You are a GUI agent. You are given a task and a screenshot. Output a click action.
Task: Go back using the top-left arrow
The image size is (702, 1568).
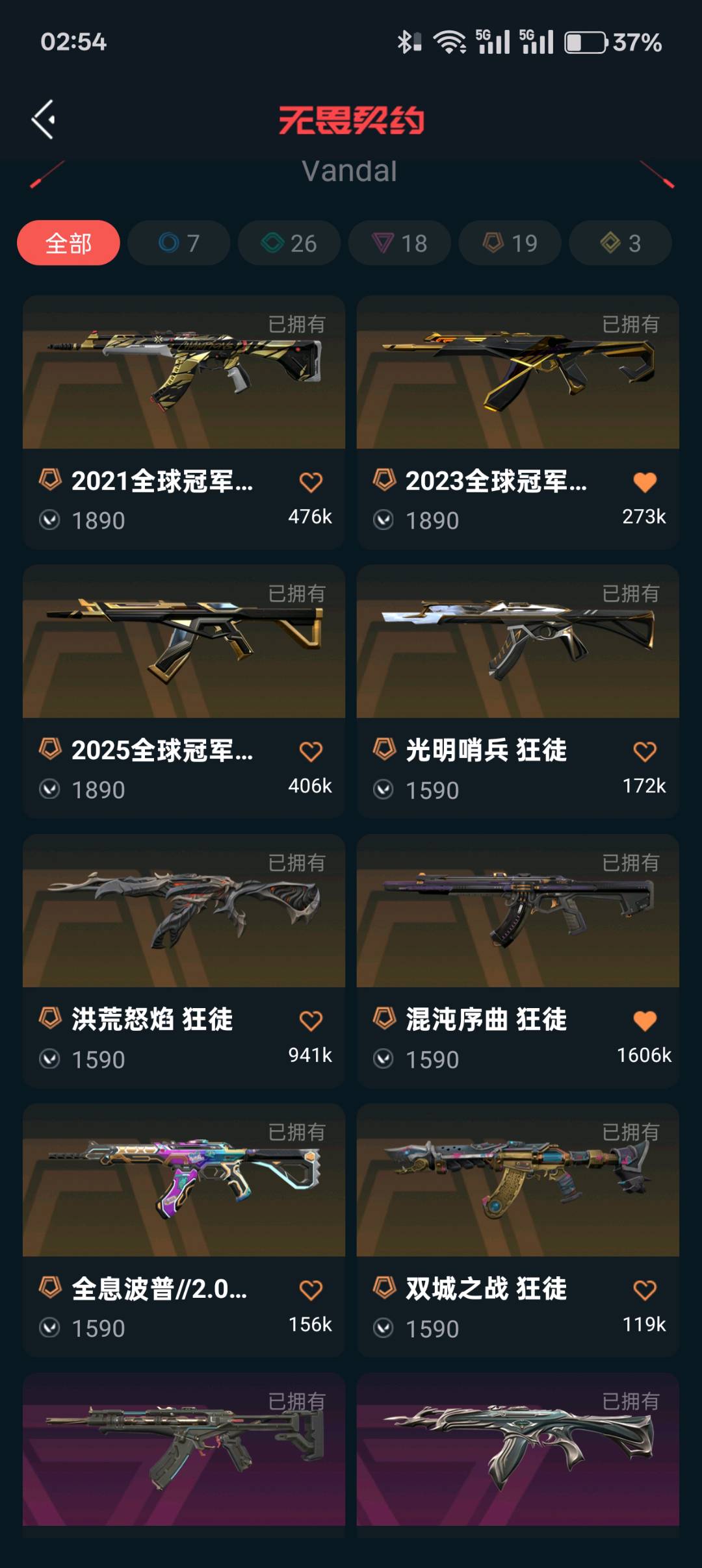coord(44,120)
